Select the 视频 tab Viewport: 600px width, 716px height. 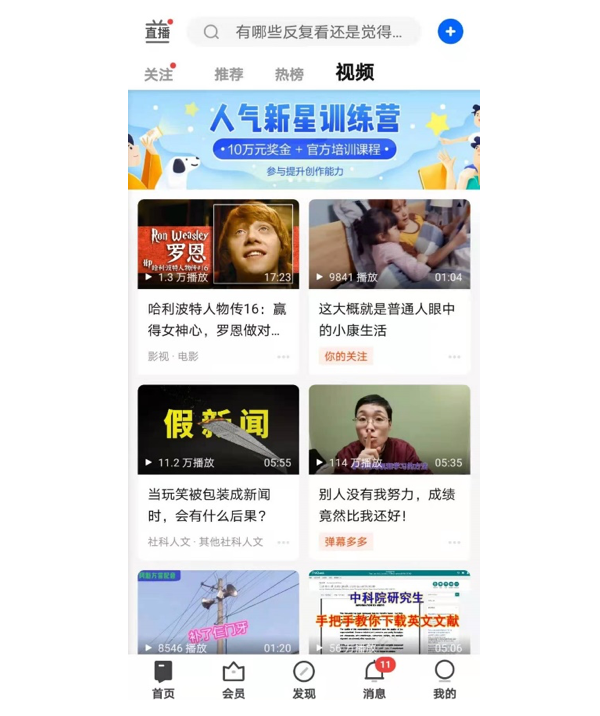(354, 72)
